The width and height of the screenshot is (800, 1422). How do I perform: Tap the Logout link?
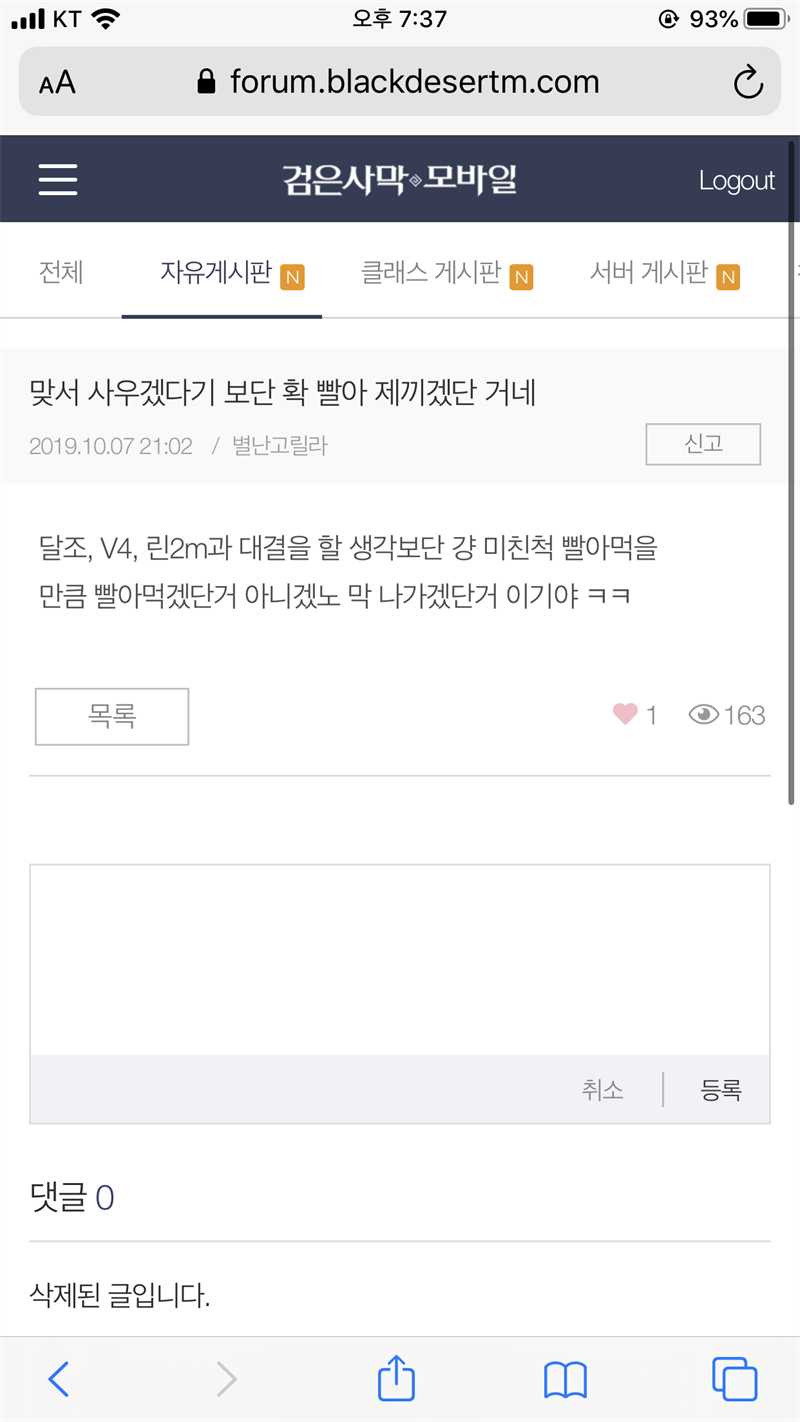(x=736, y=180)
